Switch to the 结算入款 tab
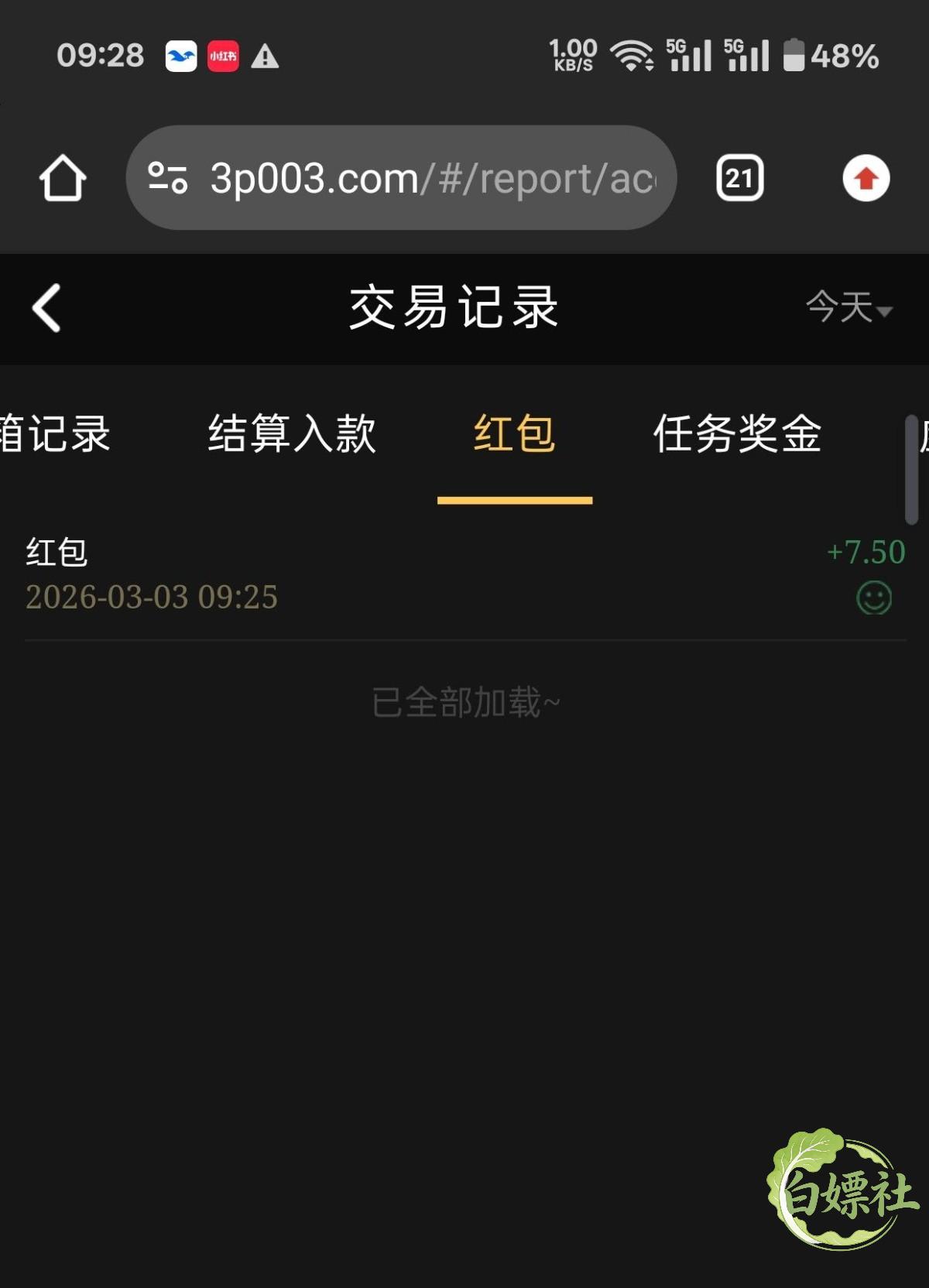Screen dimensions: 929x1288 click(292, 433)
